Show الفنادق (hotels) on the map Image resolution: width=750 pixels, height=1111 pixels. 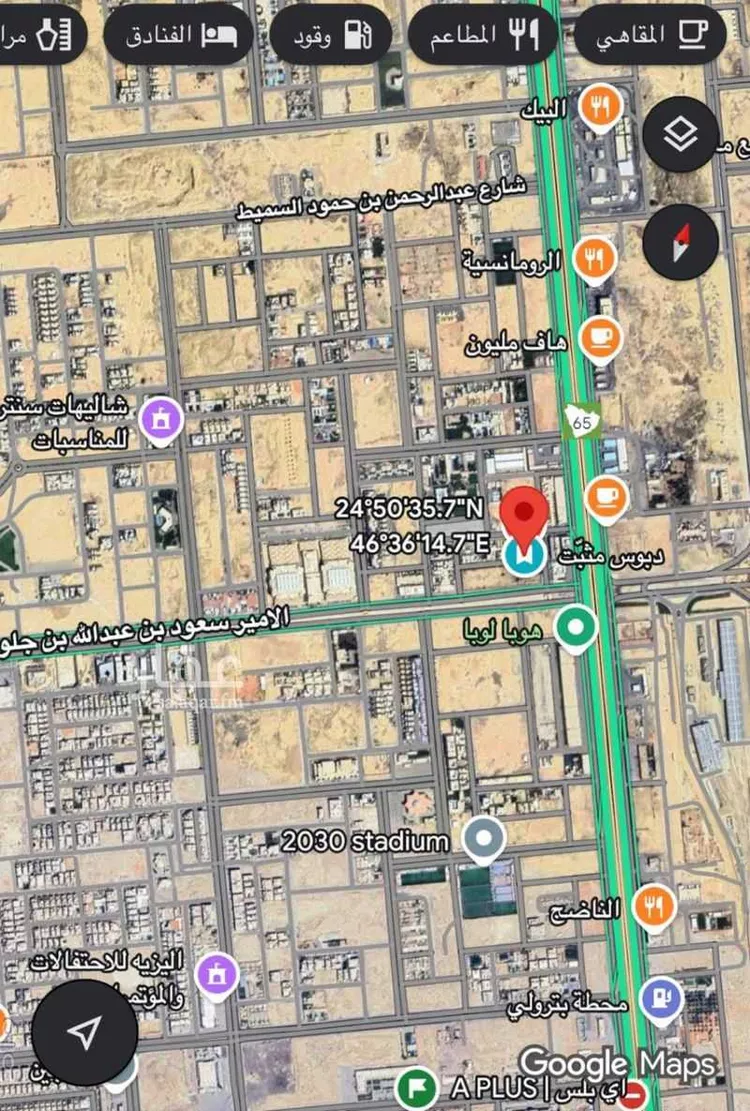[178, 35]
